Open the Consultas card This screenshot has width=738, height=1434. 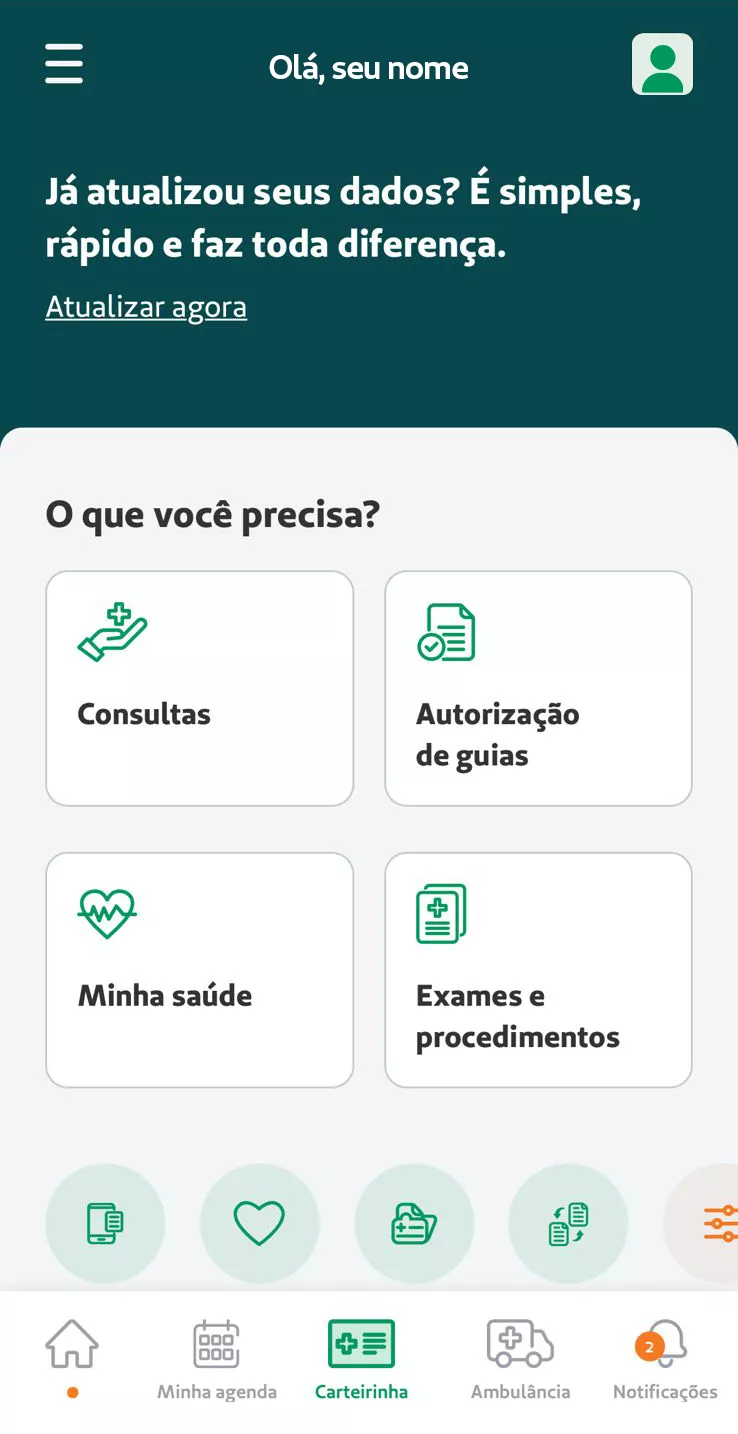200,688
